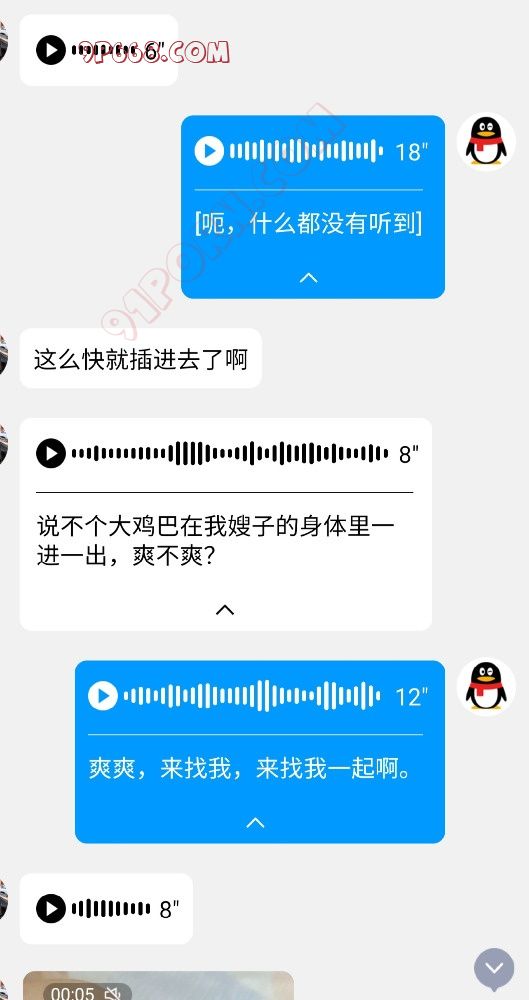The width and height of the screenshot is (529, 1000).
Task: Open the penguin avatar beside the 18-second message
Action: click(x=486, y=142)
